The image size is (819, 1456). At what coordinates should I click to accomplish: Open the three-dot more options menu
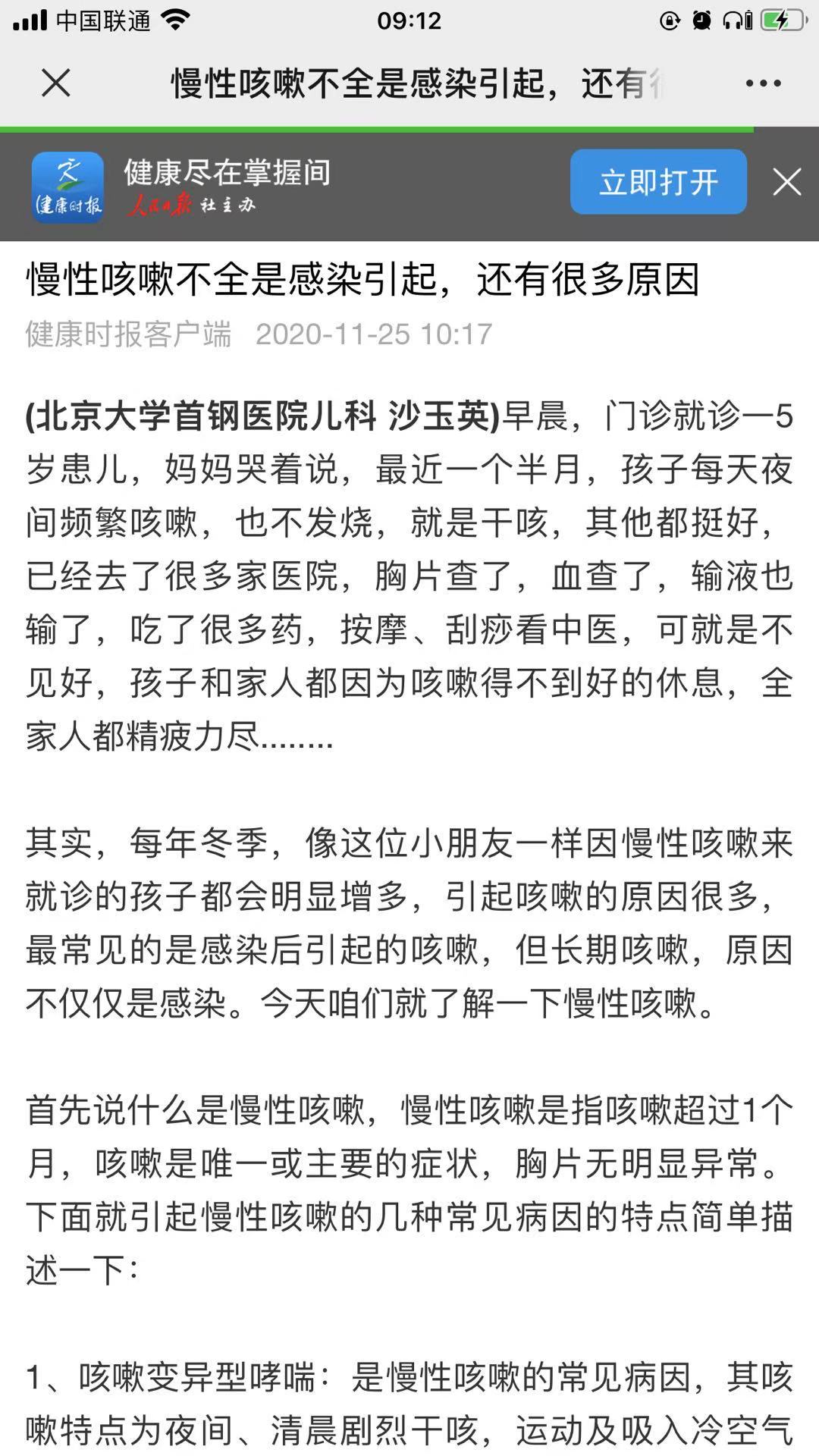[x=763, y=83]
